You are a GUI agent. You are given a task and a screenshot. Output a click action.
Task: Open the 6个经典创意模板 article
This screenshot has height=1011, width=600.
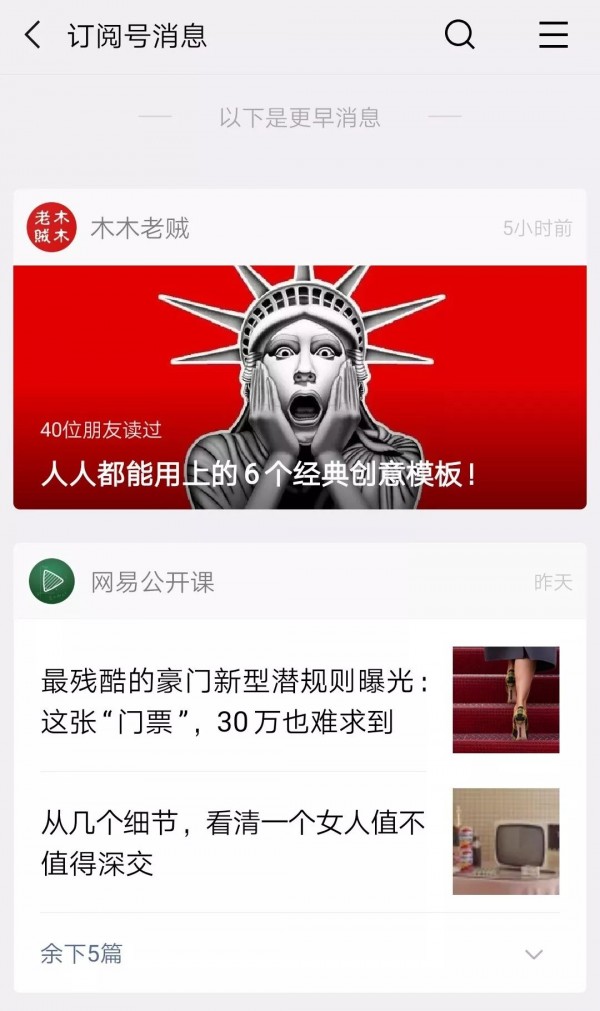pos(300,388)
